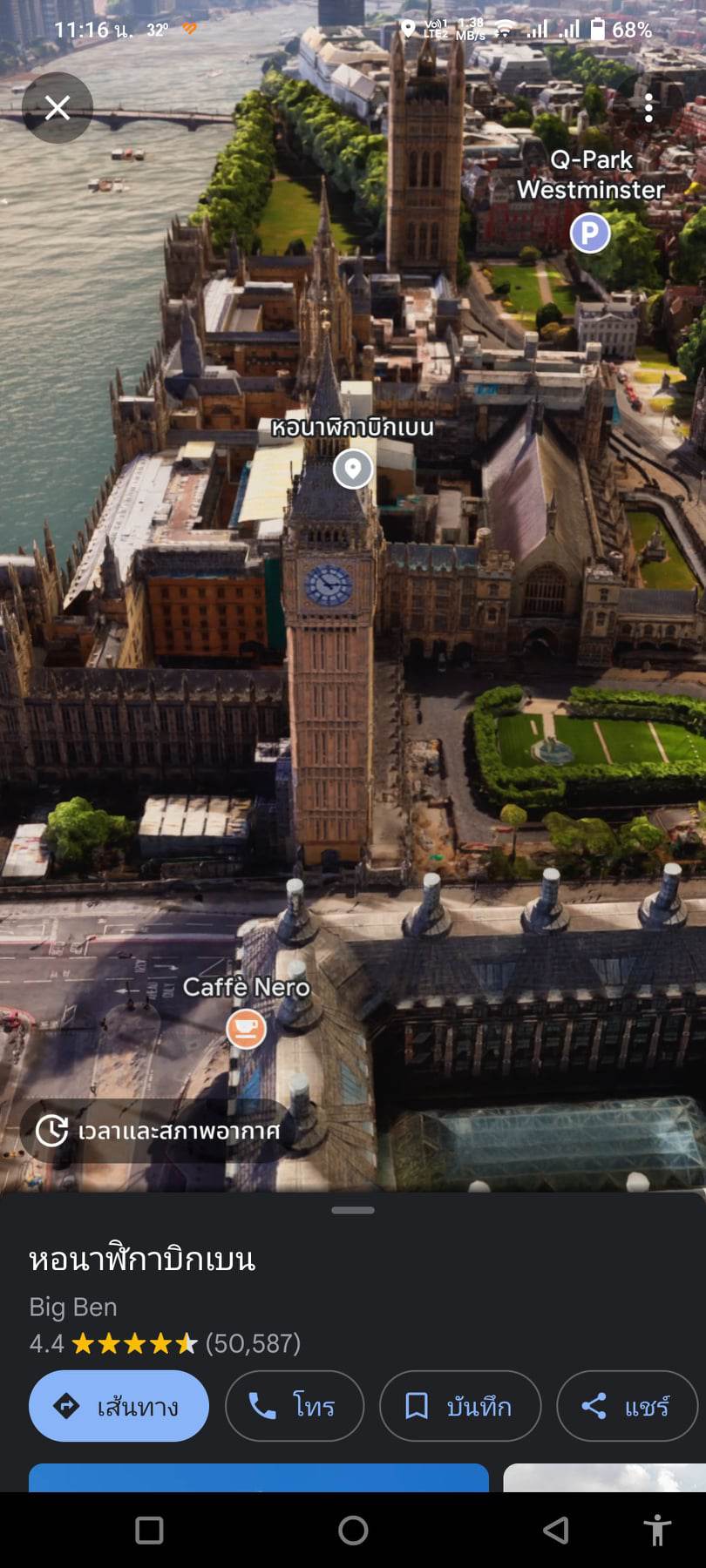Image resolution: width=706 pixels, height=1568 pixels.
Task: Select the Big Ben location pin
Action: (x=353, y=470)
